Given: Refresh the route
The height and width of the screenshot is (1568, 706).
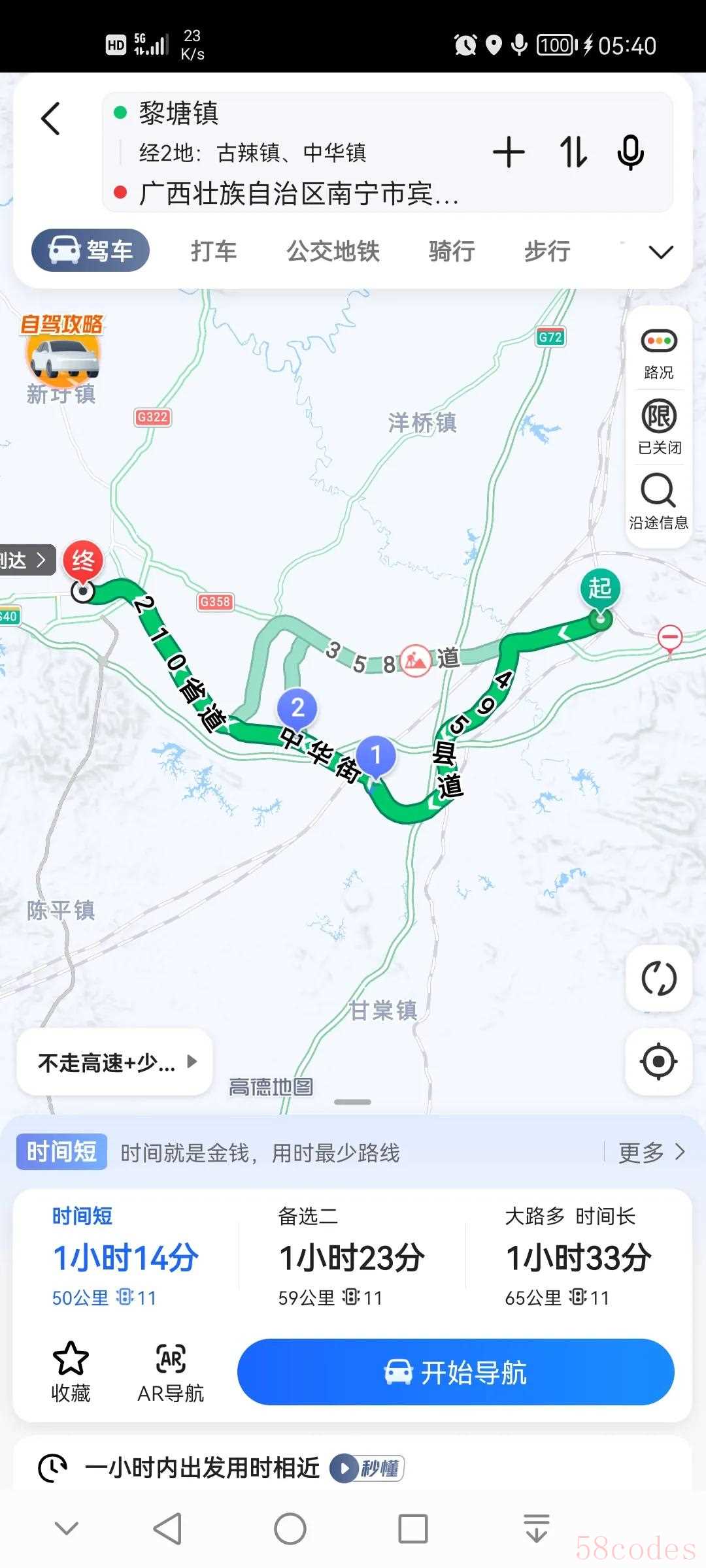Looking at the screenshot, I should [658, 979].
